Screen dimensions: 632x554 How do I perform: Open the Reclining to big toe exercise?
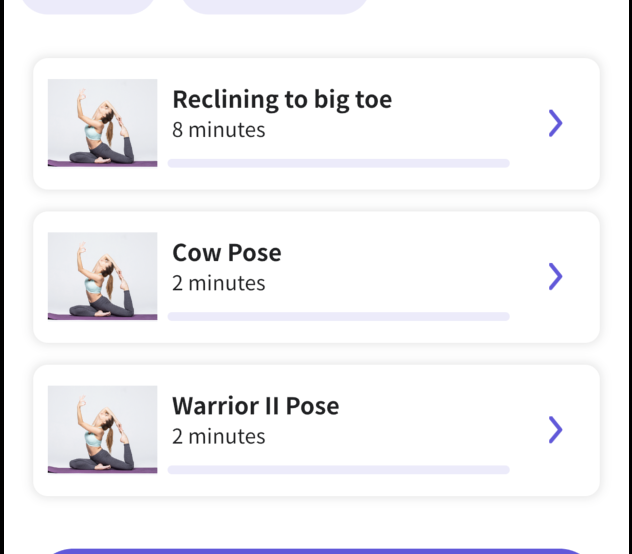coord(316,123)
